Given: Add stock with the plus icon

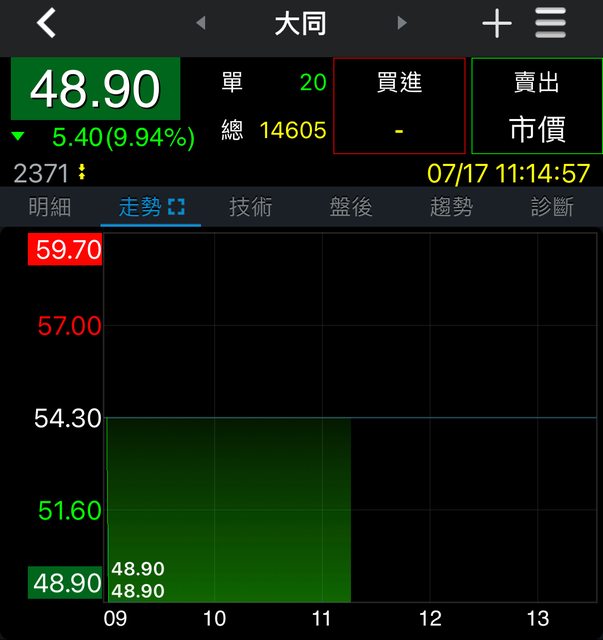Looking at the screenshot, I should (497, 24).
